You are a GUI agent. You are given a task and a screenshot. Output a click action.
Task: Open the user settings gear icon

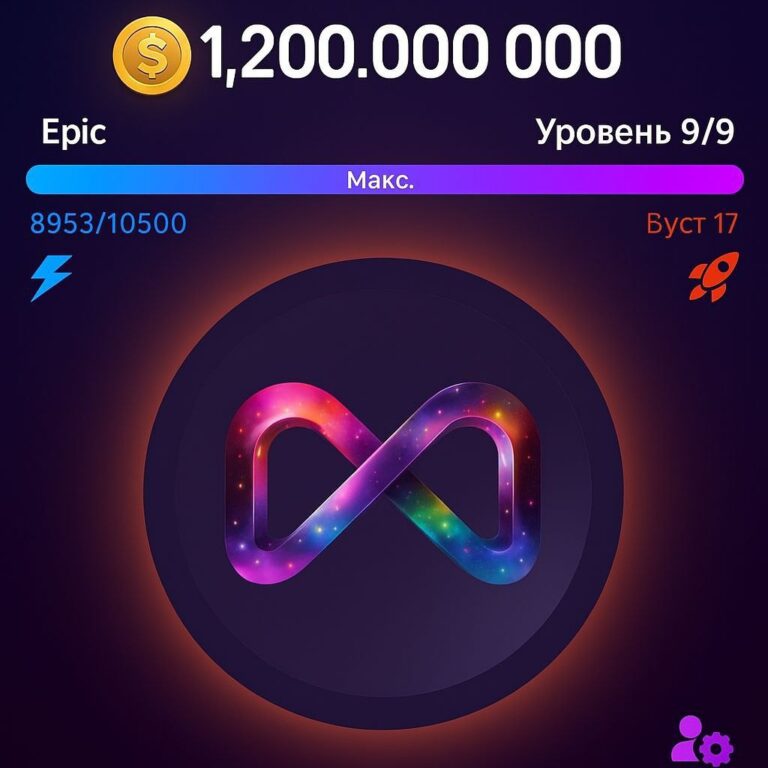click(x=702, y=740)
